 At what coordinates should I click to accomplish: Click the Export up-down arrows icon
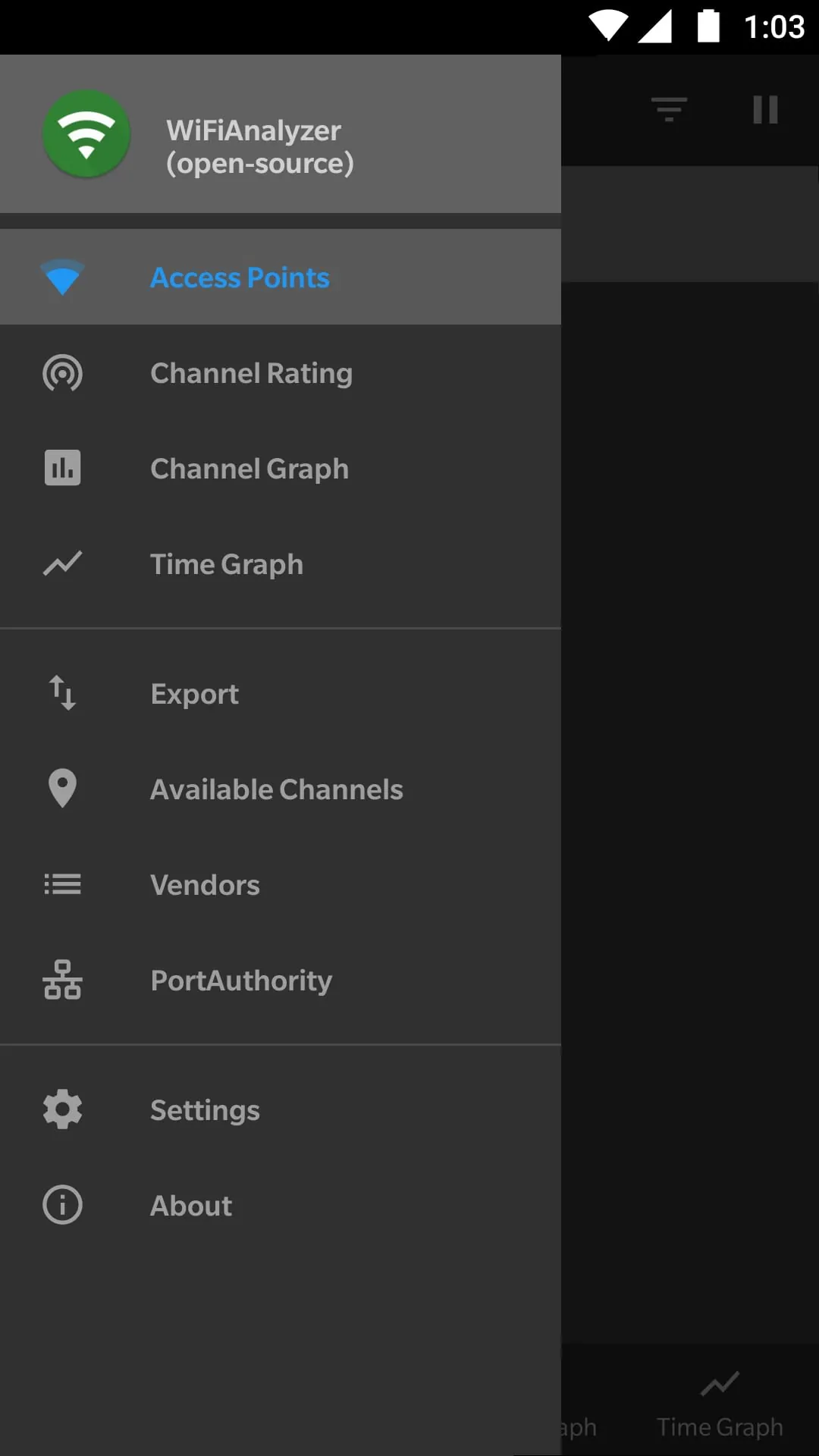coord(61,693)
